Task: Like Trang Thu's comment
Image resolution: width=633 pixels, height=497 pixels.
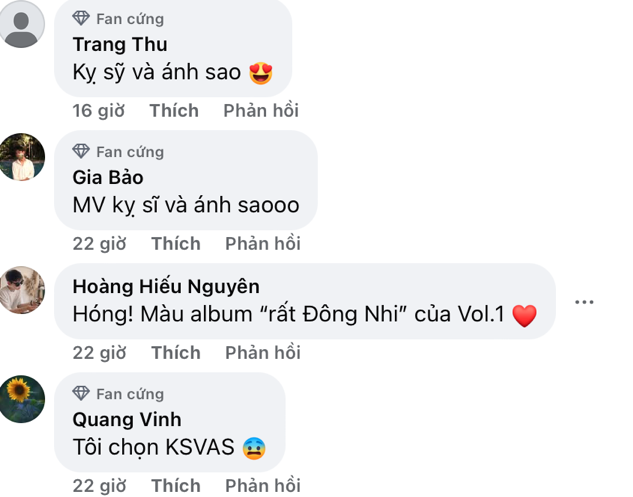Action: pyautogui.click(x=174, y=111)
